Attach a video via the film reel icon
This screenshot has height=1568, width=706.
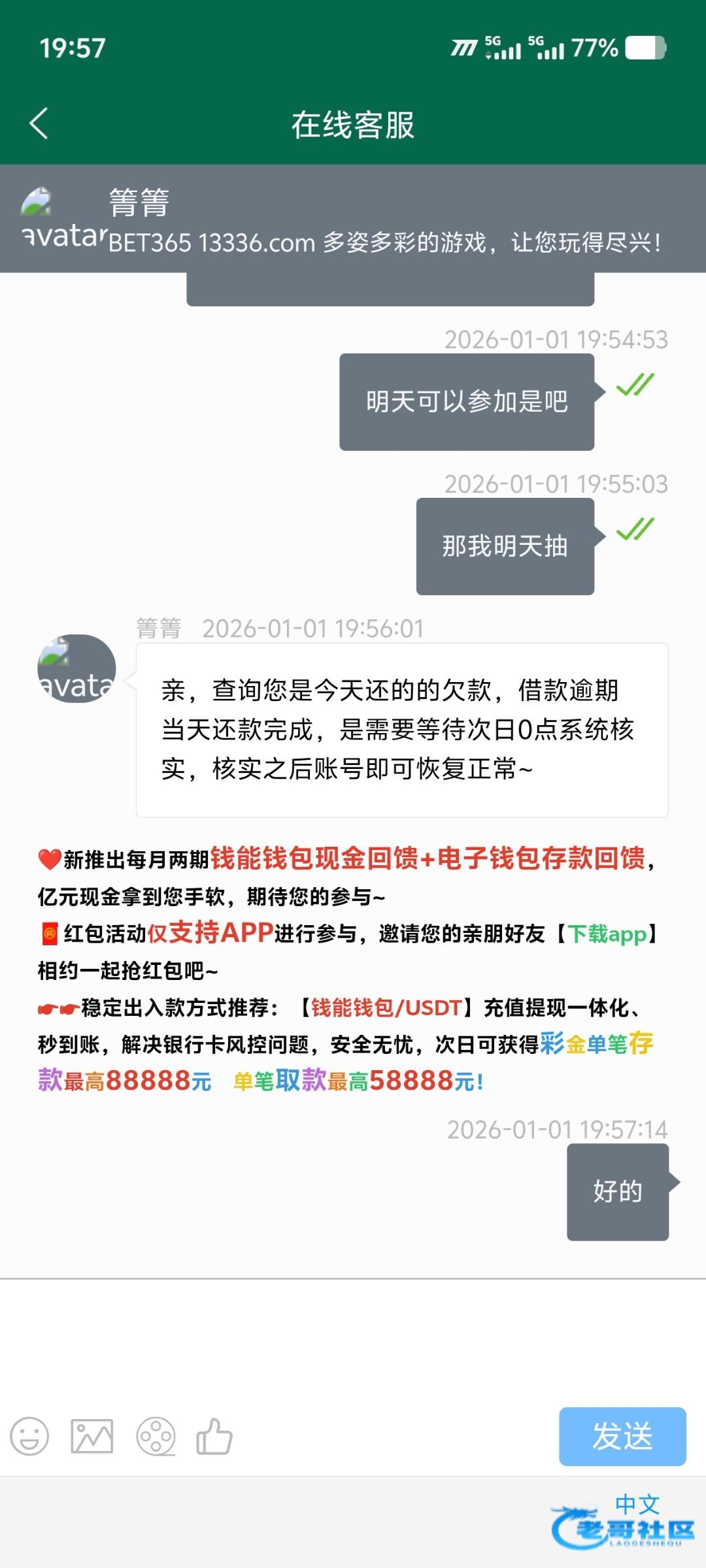pyautogui.click(x=156, y=1436)
